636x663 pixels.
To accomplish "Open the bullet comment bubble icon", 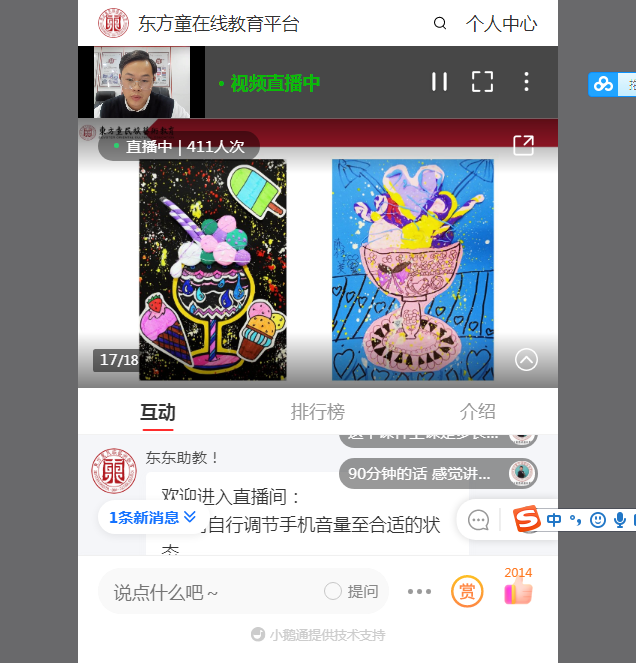I will tap(479, 520).
